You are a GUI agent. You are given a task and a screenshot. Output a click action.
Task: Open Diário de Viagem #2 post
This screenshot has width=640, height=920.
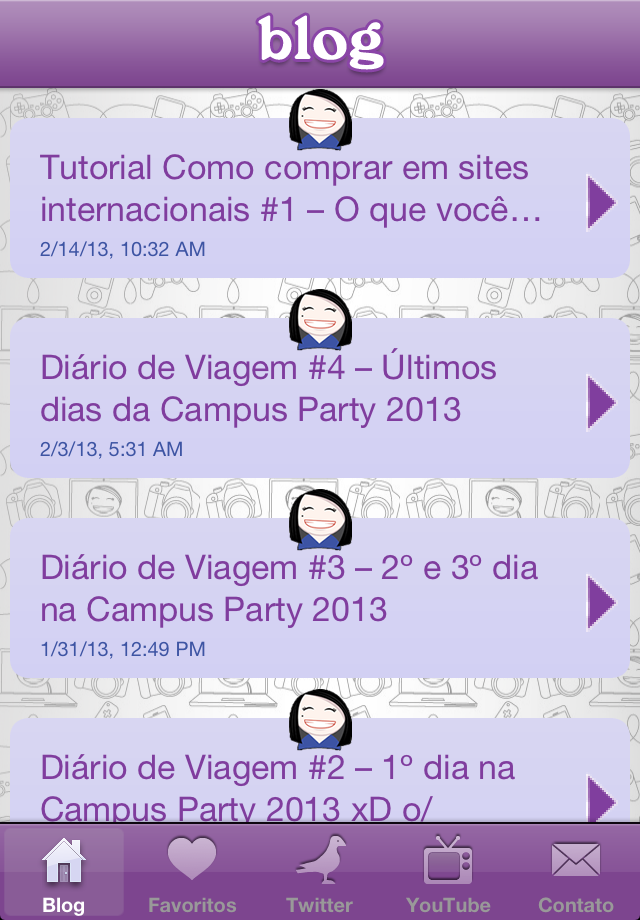[x=300, y=785]
